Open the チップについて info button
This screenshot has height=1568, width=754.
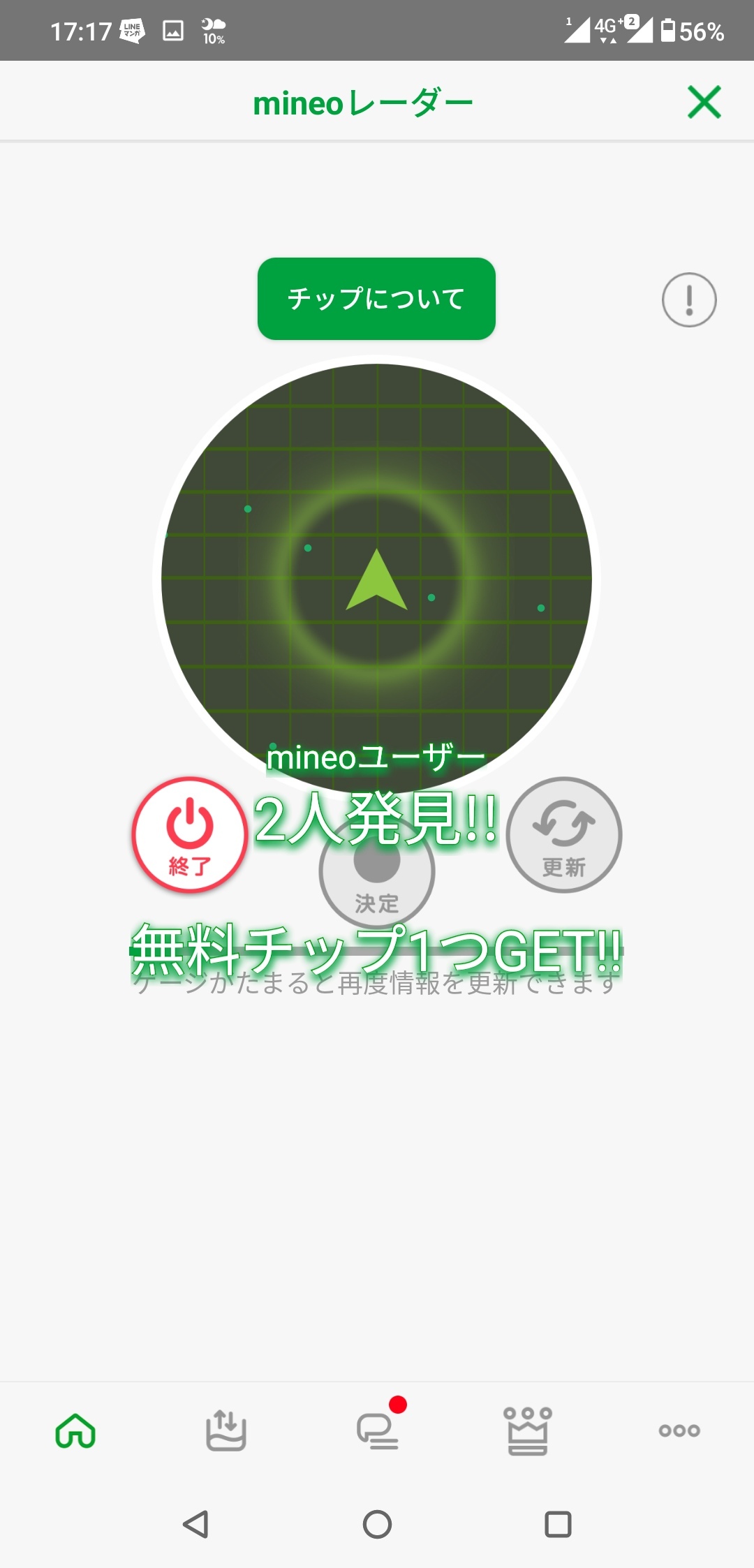pyautogui.click(x=376, y=299)
